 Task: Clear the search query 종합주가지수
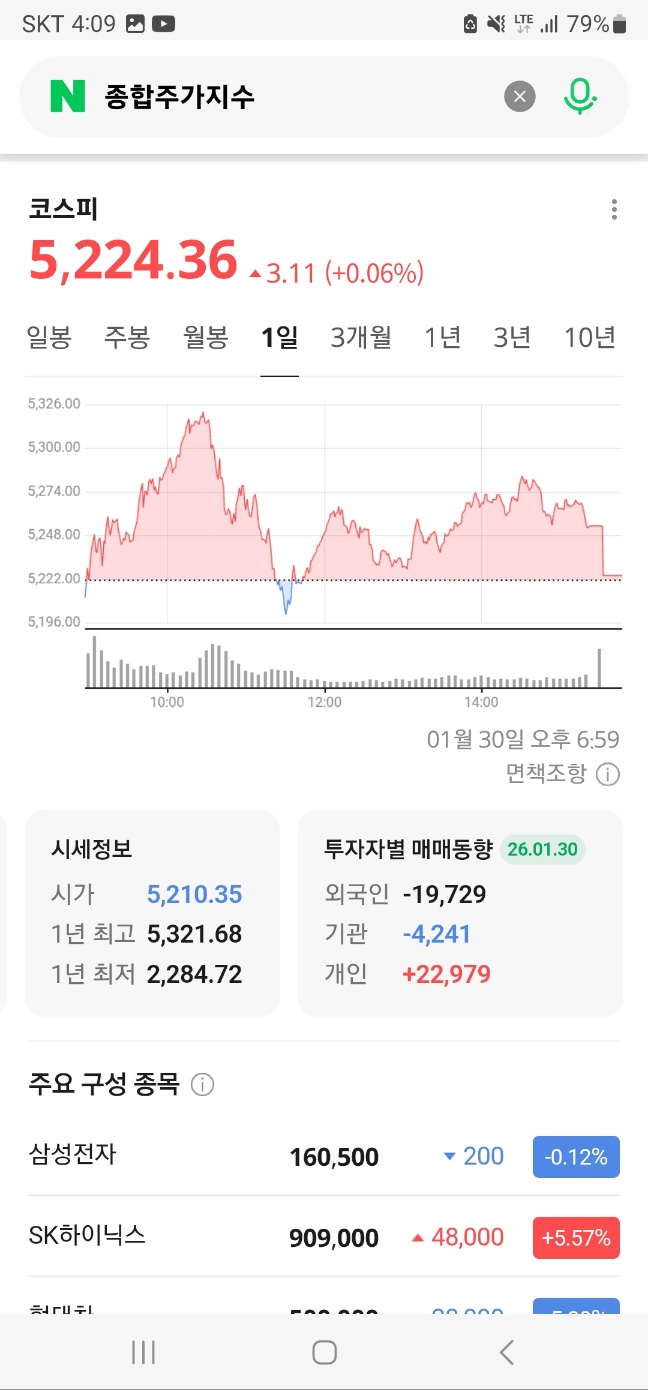pyautogui.click(x=519, y=97)
